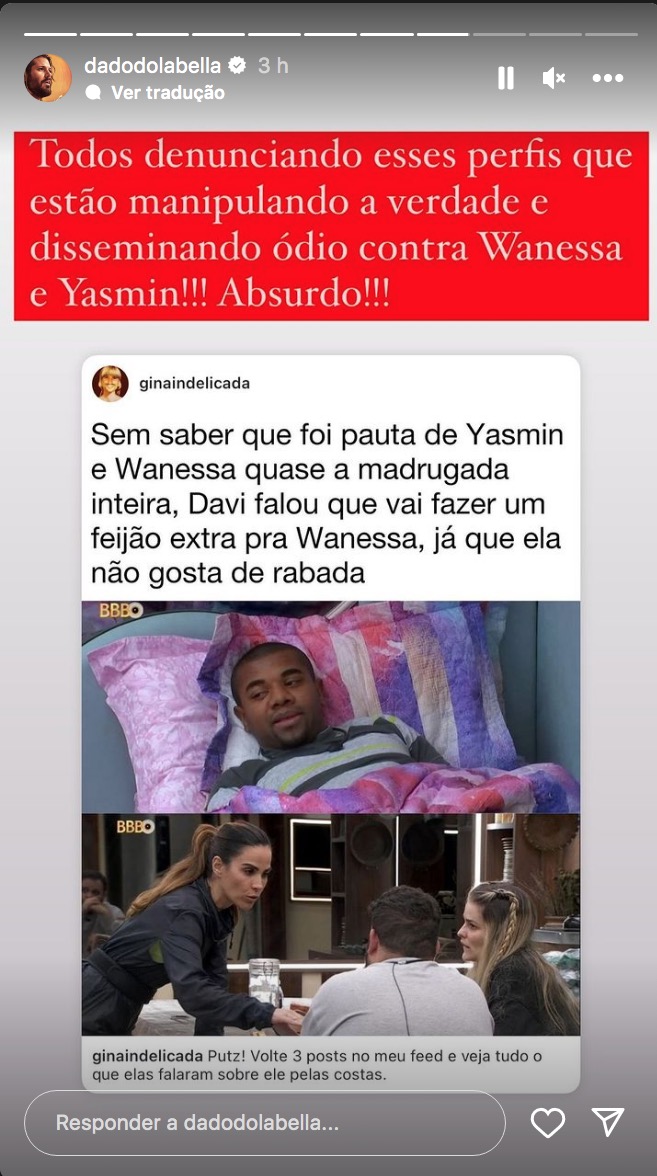Screen dimensions: 657x1176
Task: Pause the story playback
Action: click(506, 78)
